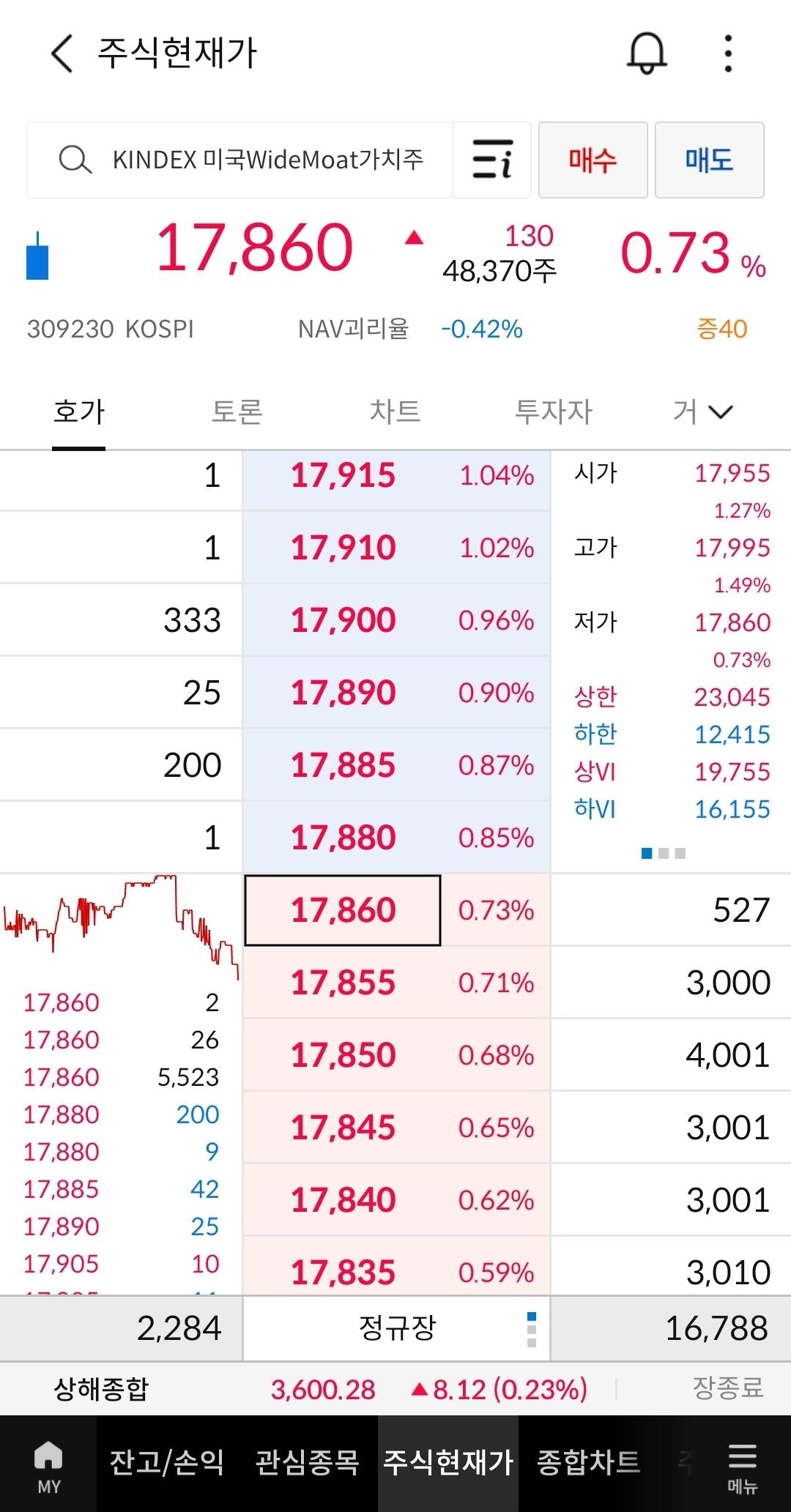Screen dimensions: 791x1512
Task: Open the 메뉴 hamburger menu
Action: pos(742,1467)
